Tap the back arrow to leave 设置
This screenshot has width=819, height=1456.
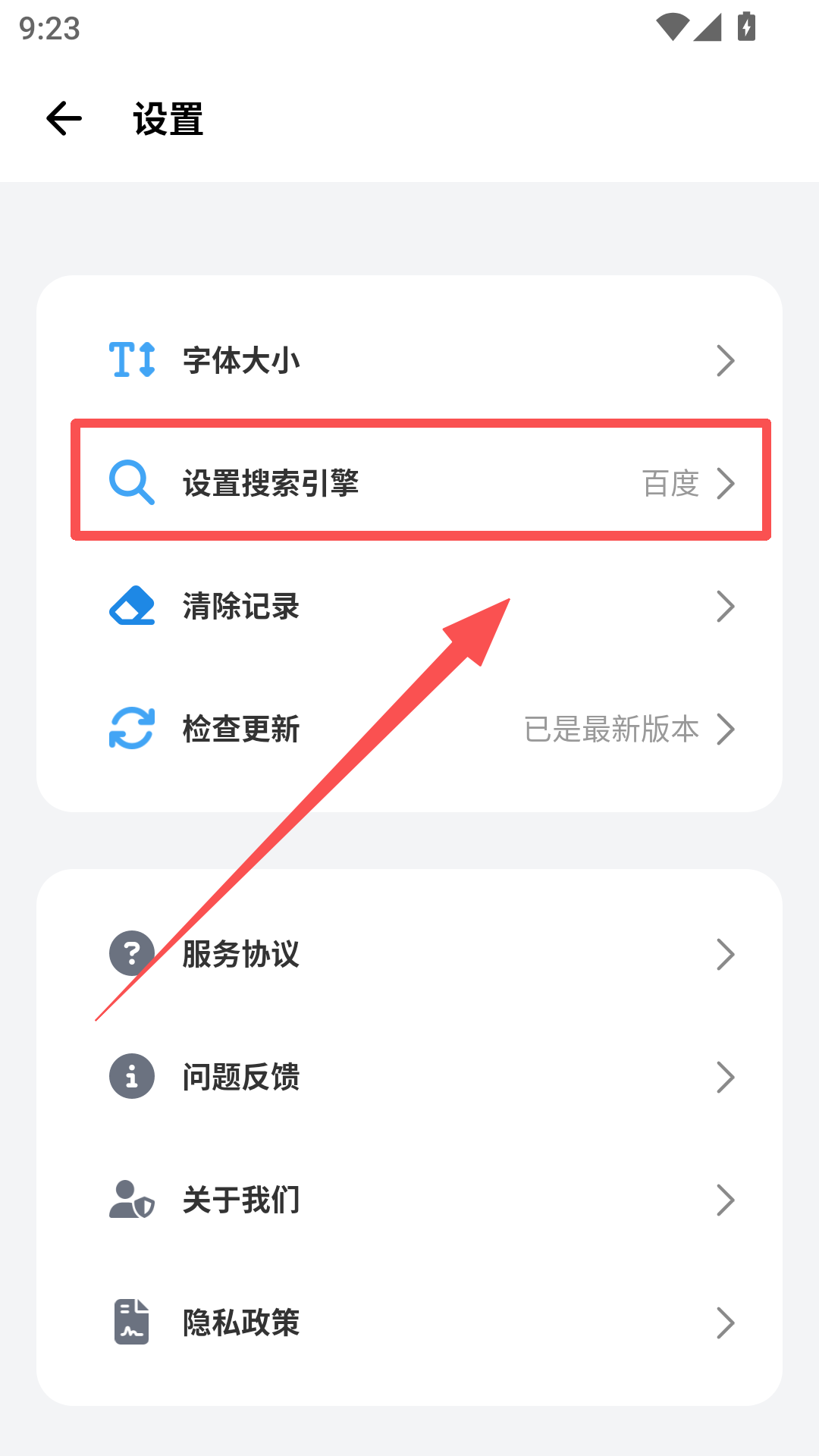(64, 118)
